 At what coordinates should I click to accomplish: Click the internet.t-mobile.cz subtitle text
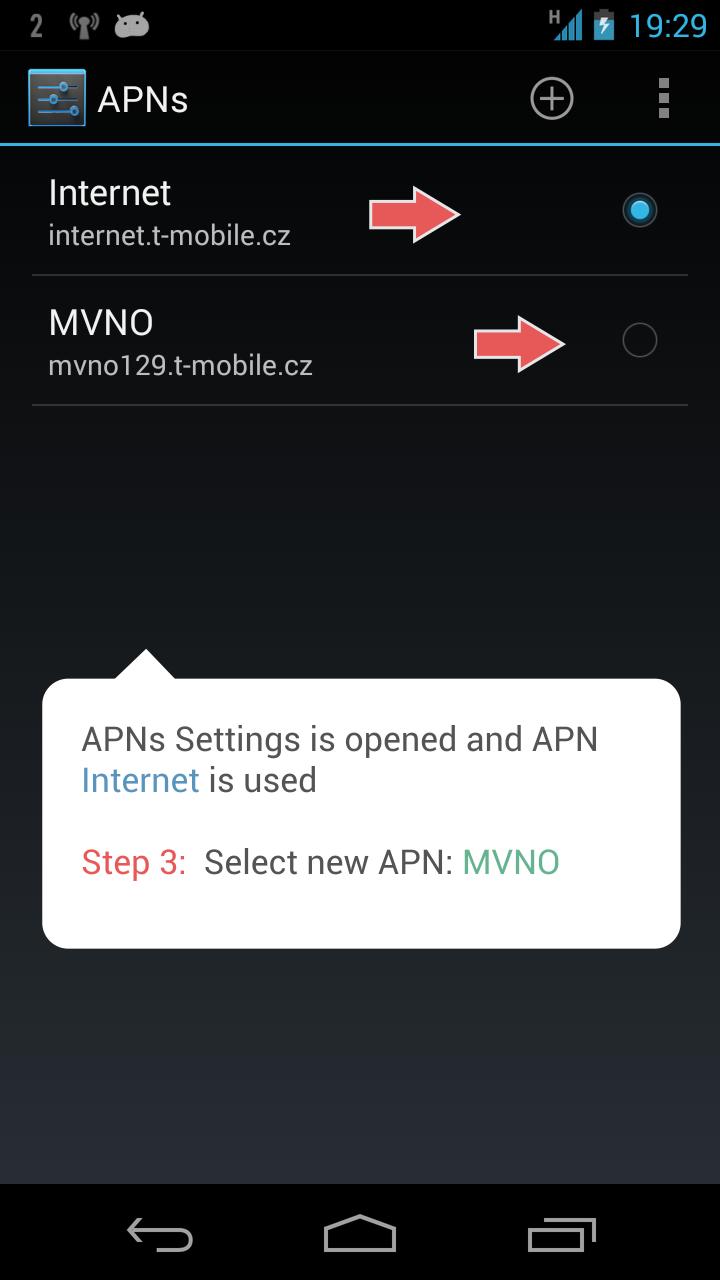point(169,236)
